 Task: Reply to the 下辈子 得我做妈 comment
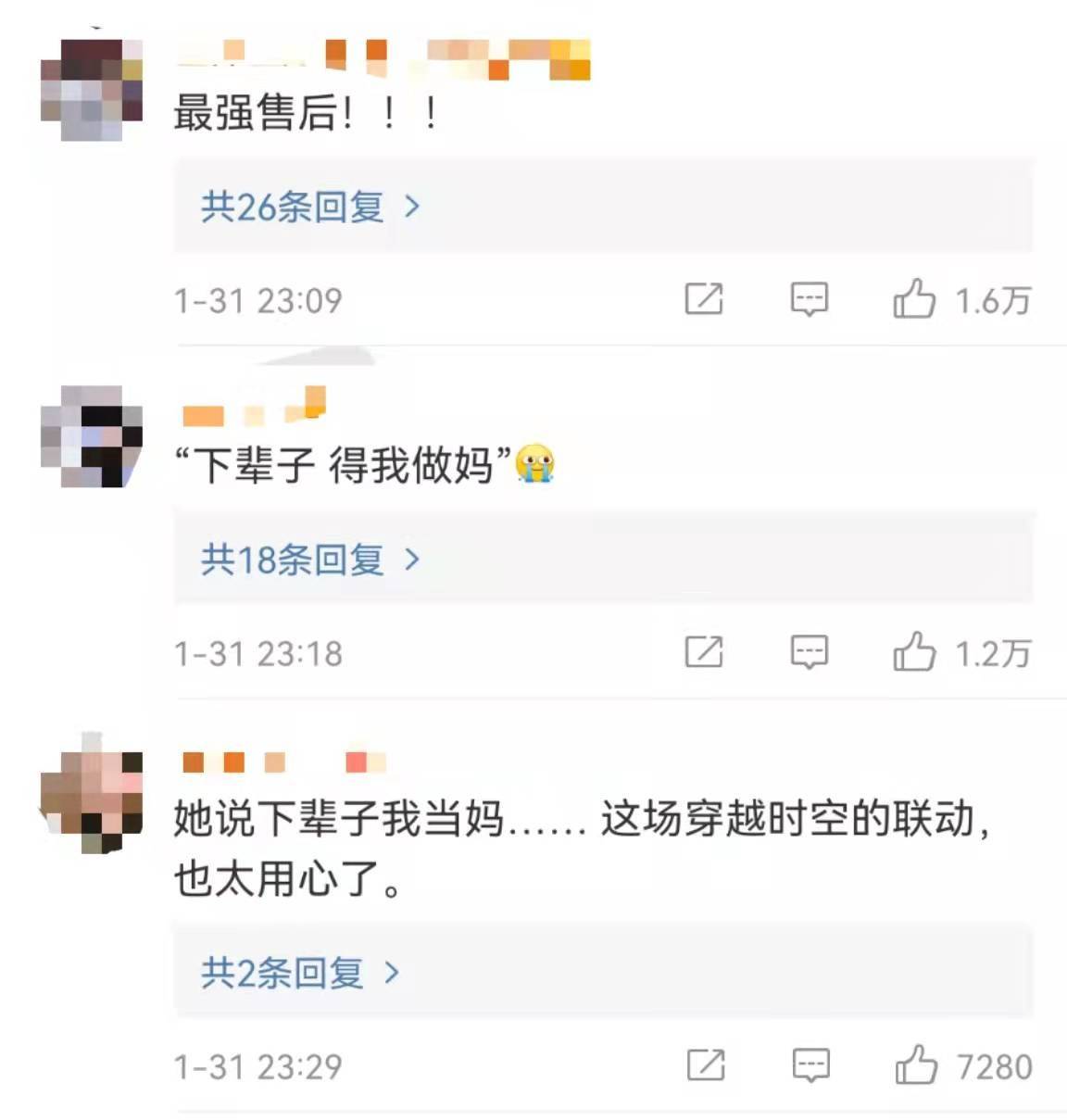tap(809, 652)
